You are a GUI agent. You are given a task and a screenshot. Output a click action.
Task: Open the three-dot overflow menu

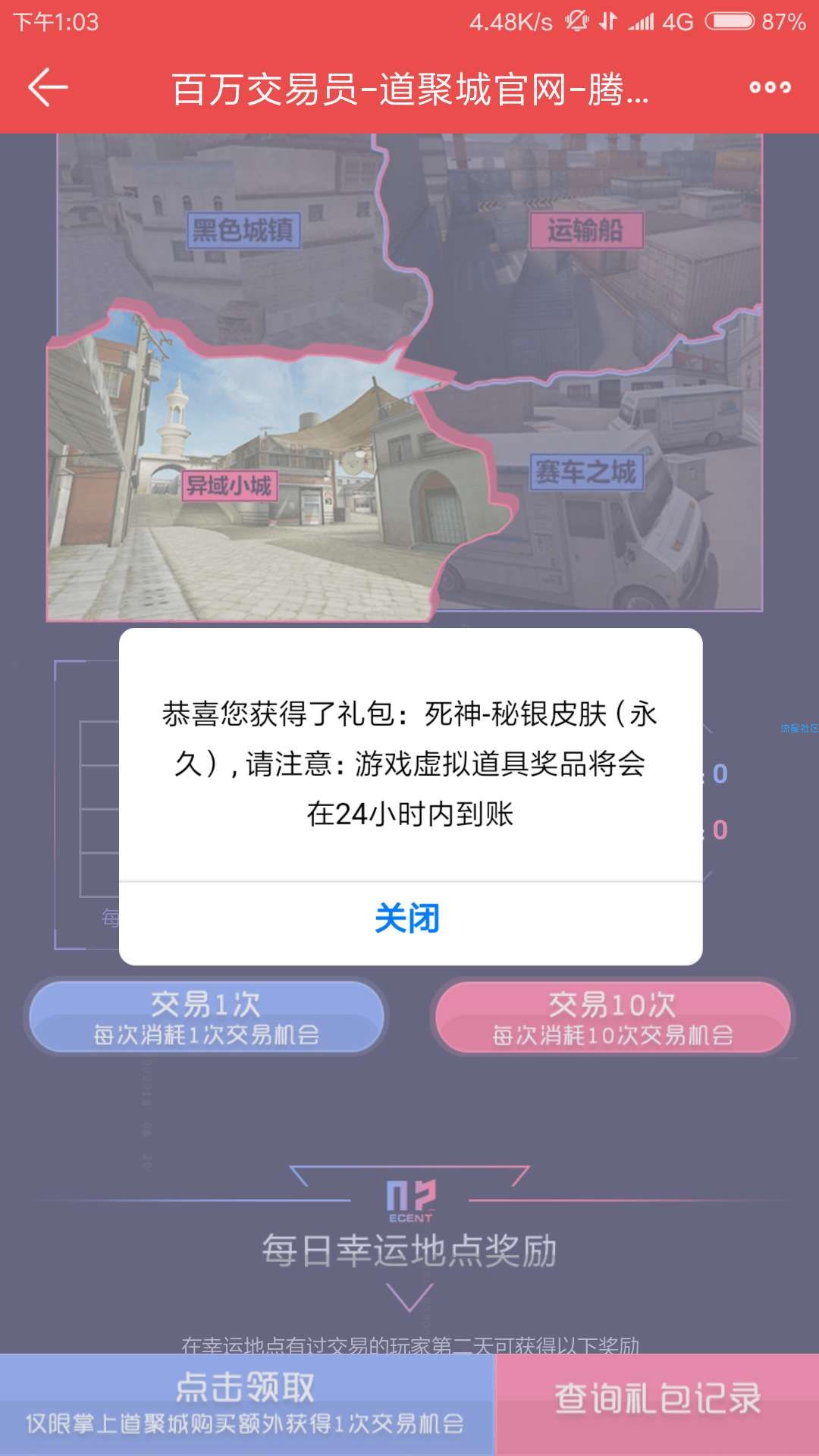coord(770,88)
